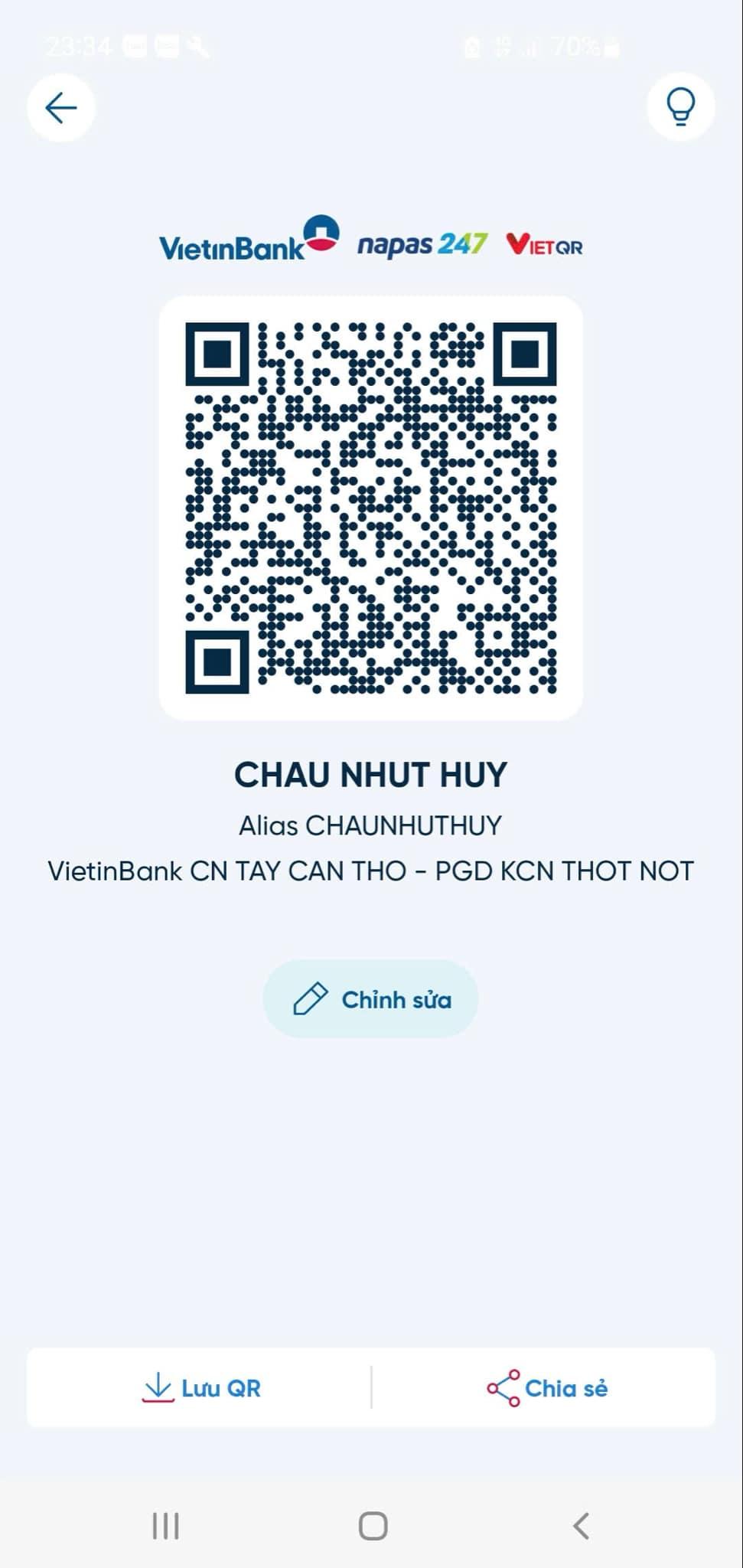Open the lightbulb tips icon
The image size is (743, 1568).
(680, 107)
